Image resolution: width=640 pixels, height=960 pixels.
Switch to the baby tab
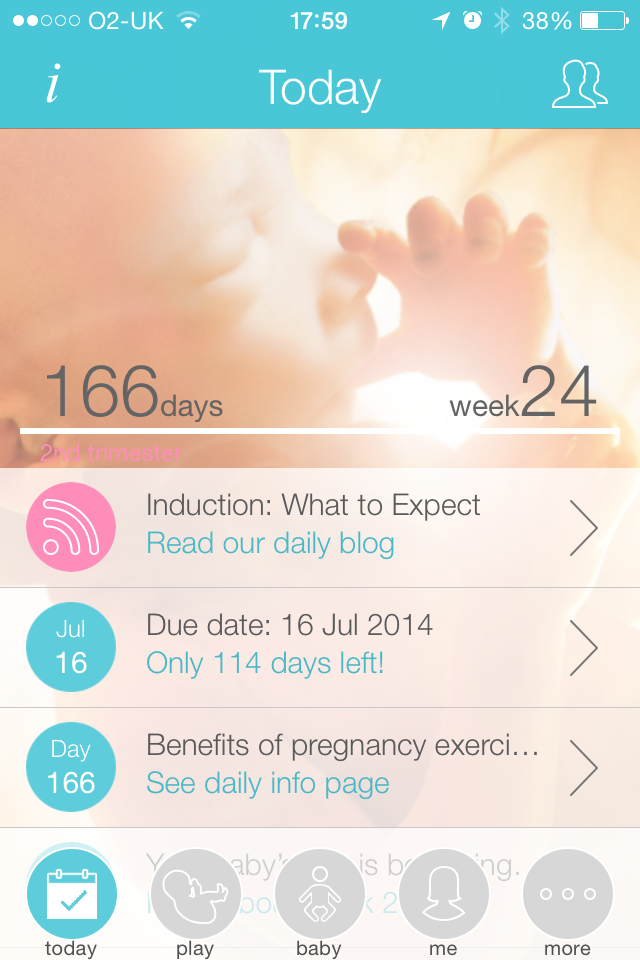click(x=319, y=901)
